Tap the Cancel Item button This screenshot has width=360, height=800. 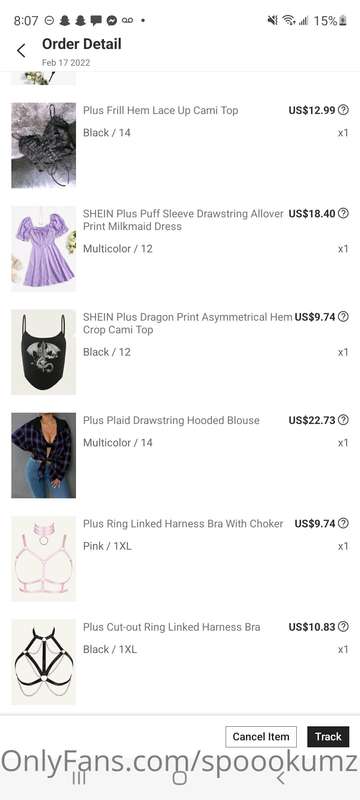tap(261, 736)
